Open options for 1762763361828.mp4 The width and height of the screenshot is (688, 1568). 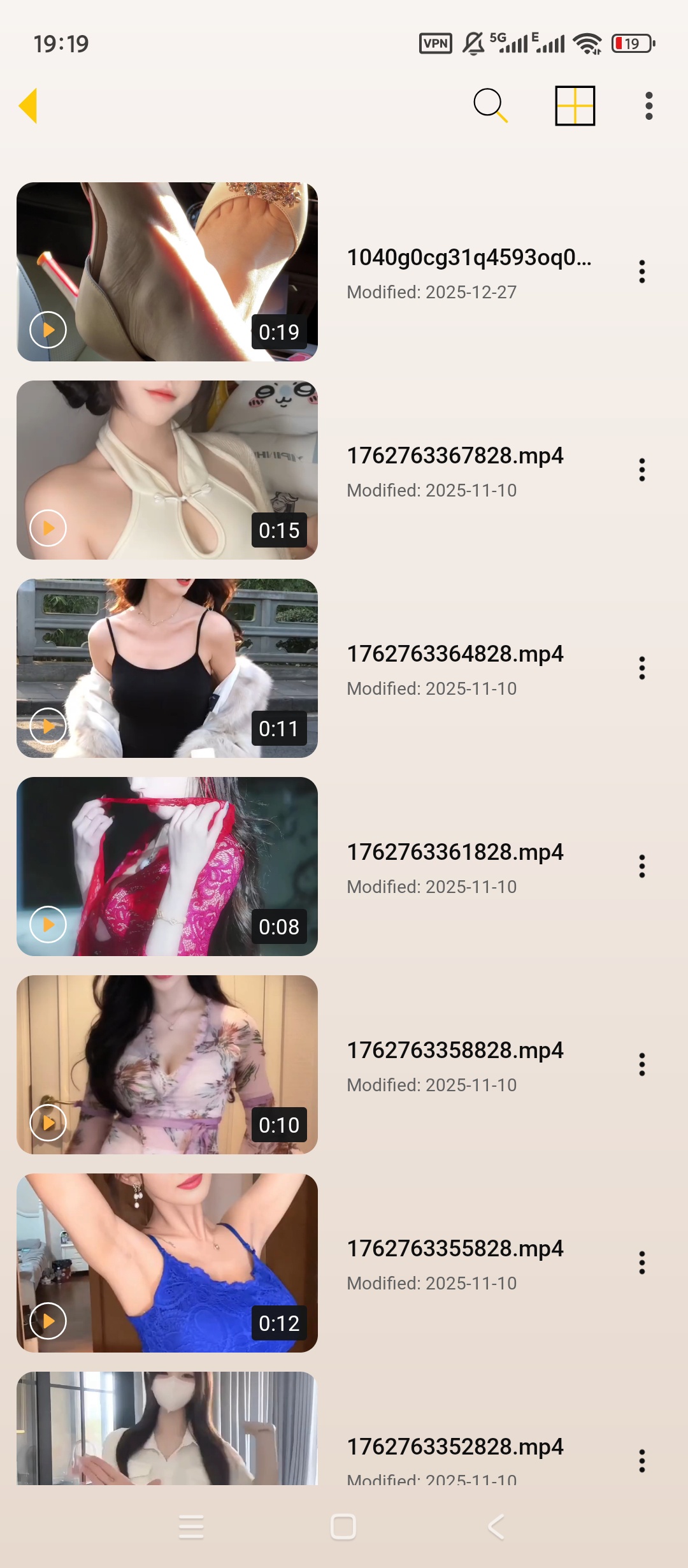coord(642,866)
